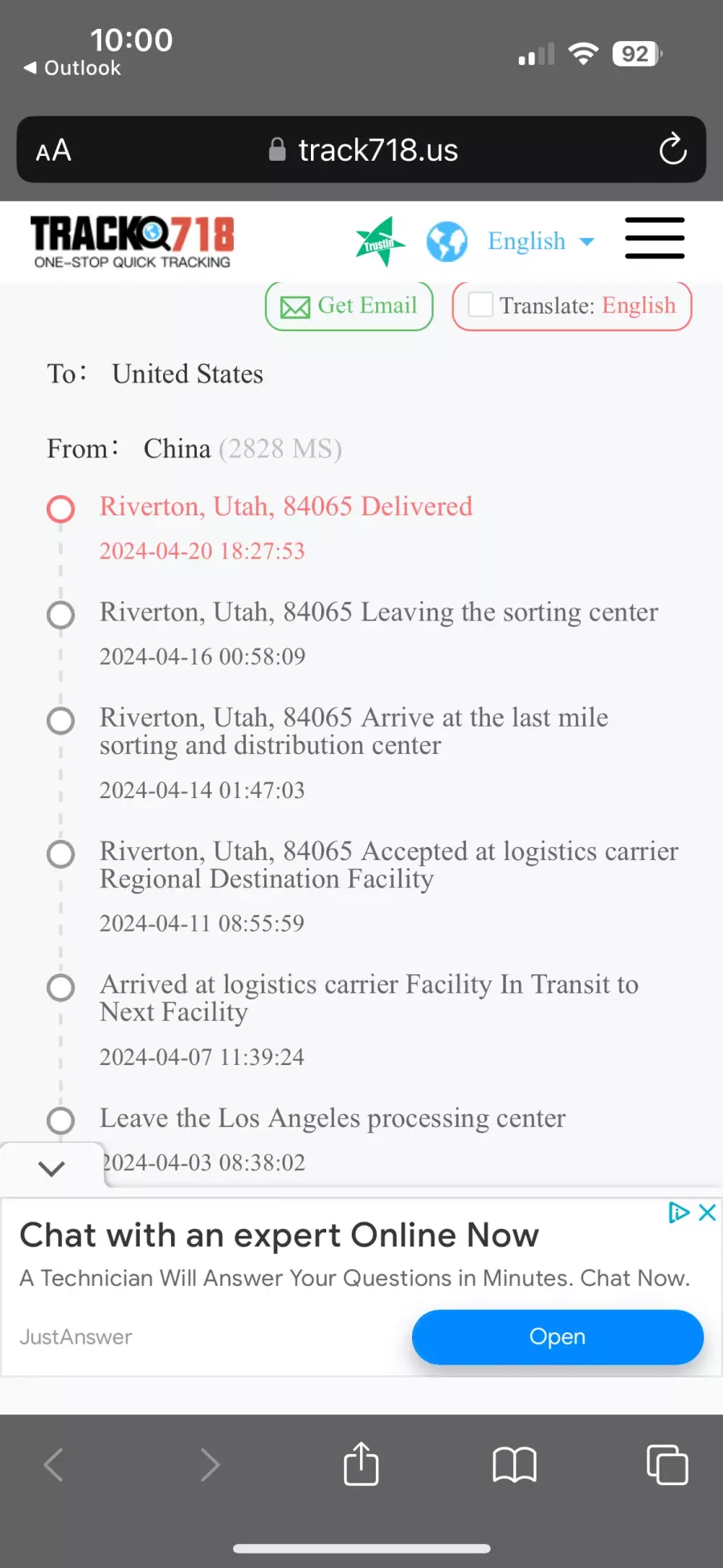This screenshot has width=723, height=1568.
Task: Tap the Trustin star icon
Action: pos(379,241)
